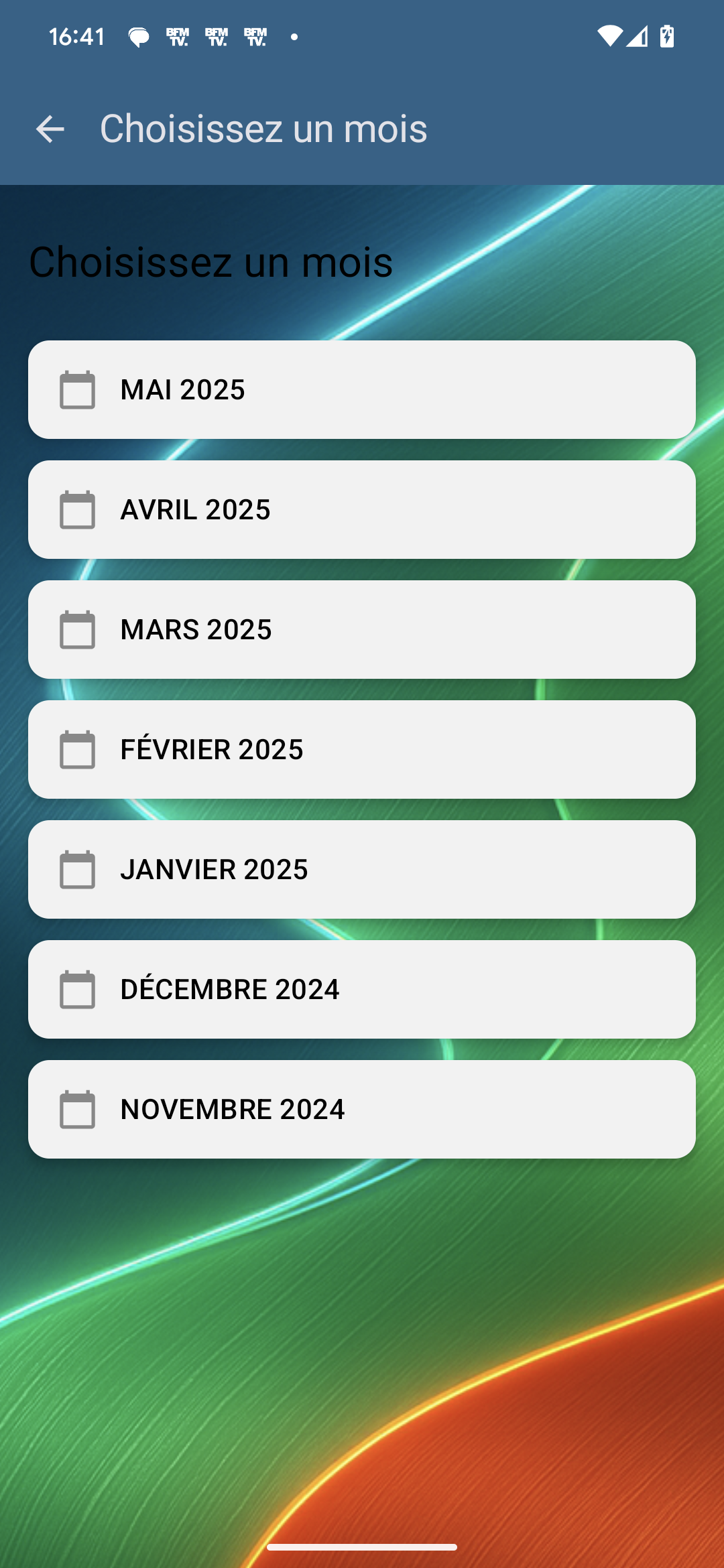Open MARS 2025
This screenshot has height=1568, width=724.
click(361, 630)
